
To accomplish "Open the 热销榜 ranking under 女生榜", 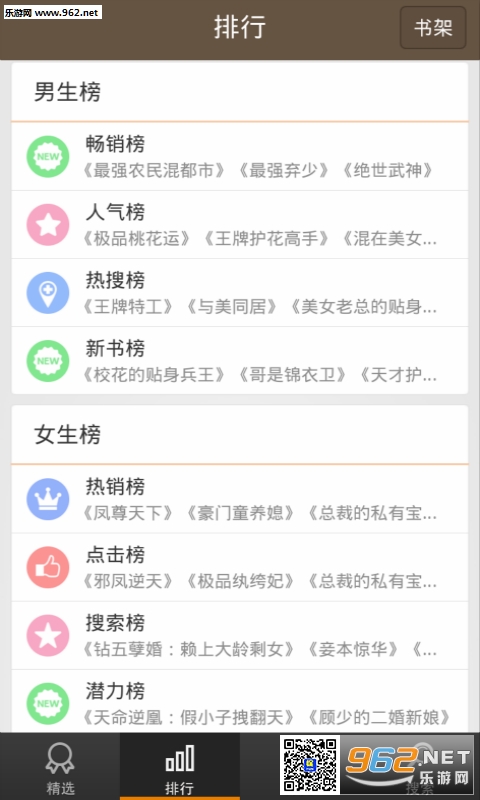I will click(x=240, y=499).
